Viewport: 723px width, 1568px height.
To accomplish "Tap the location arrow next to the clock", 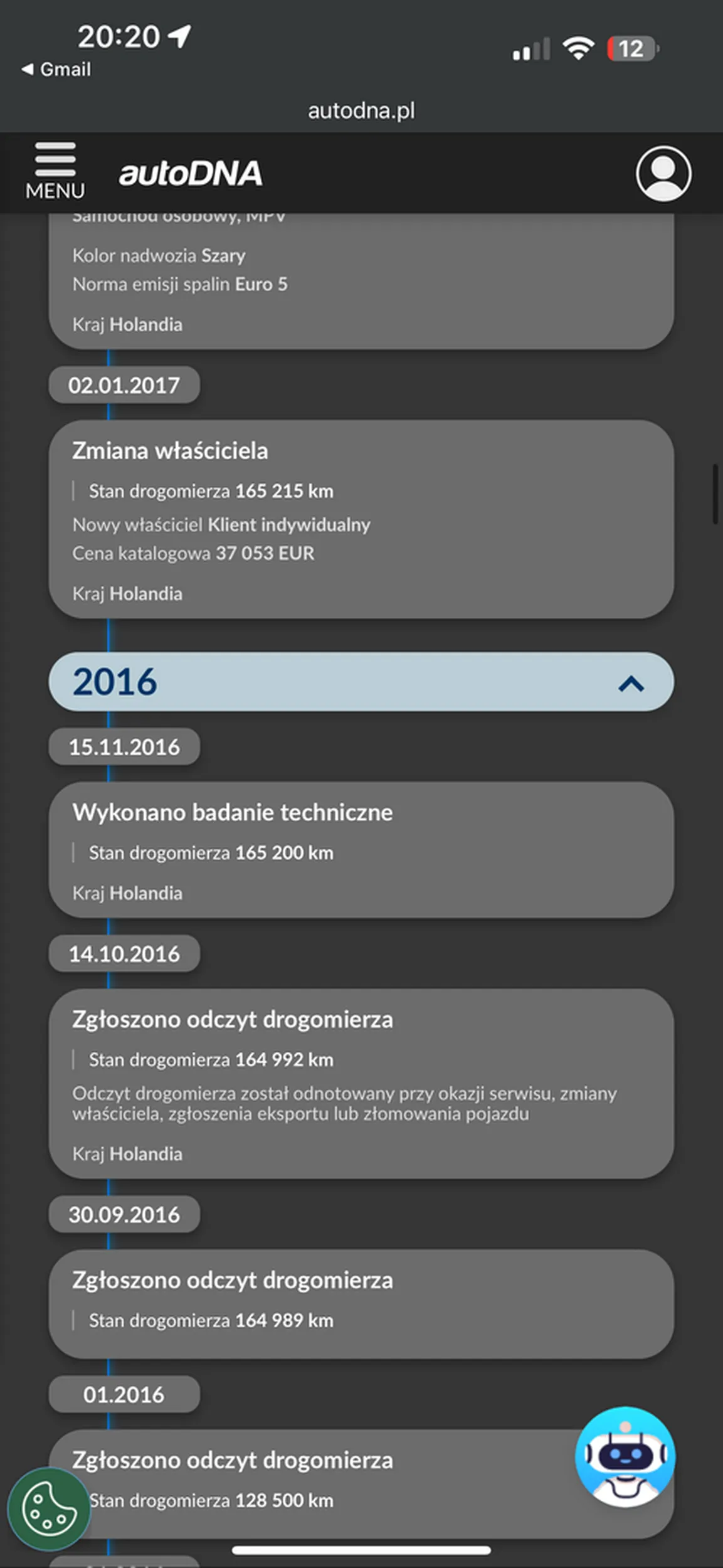I will click(x=179, y=36).
